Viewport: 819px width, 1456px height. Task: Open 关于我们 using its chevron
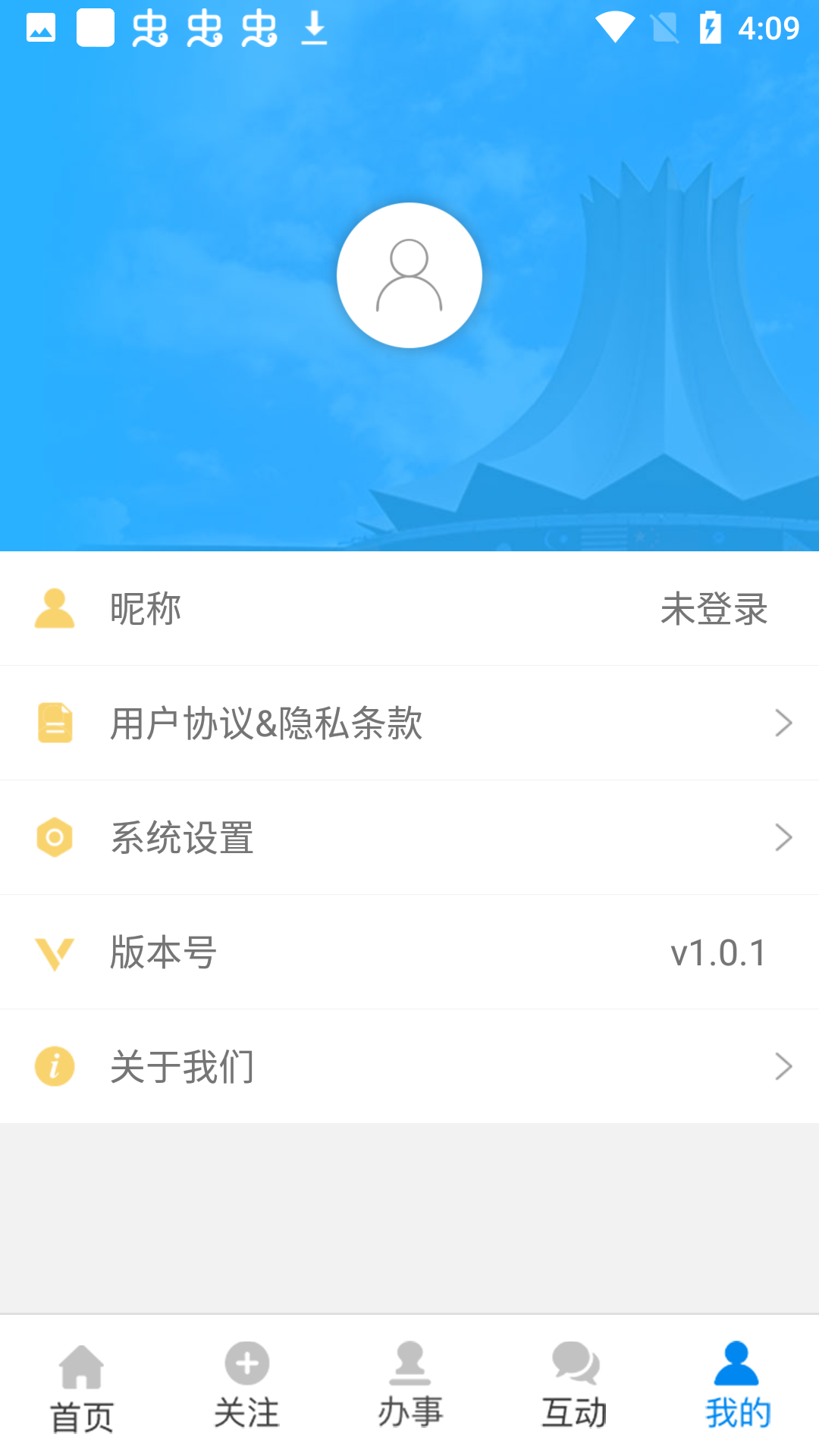click(783, 1066)
